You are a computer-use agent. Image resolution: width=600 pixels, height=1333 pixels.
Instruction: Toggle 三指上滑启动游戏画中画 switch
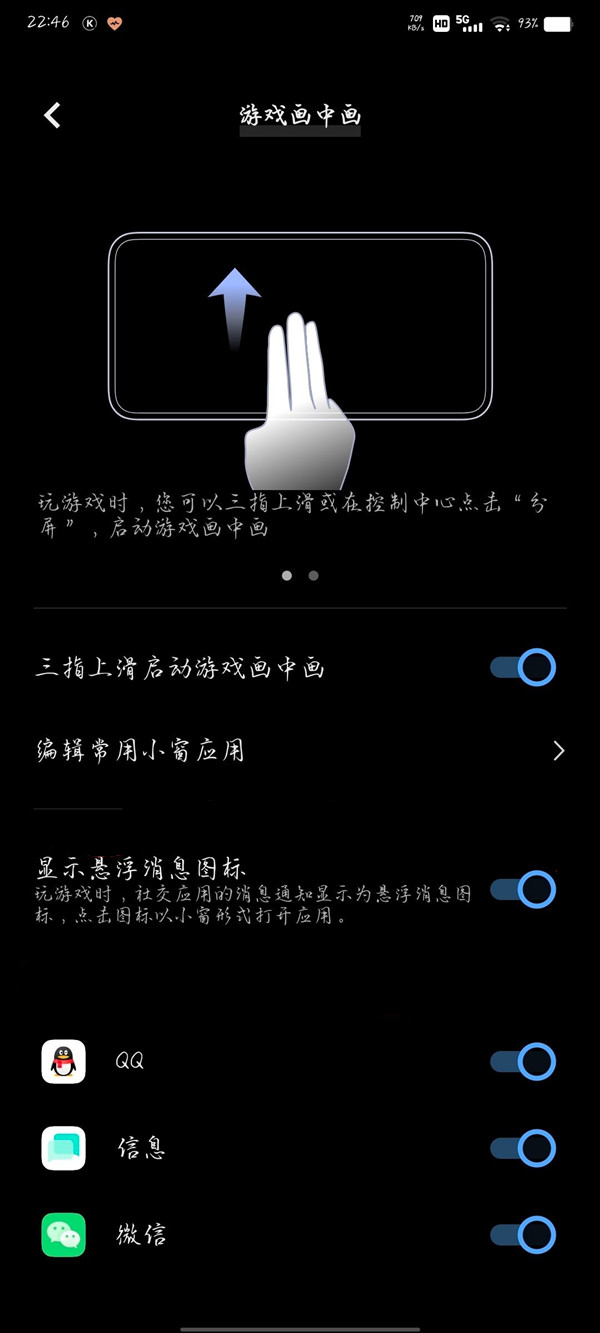(x=523, y=667)
